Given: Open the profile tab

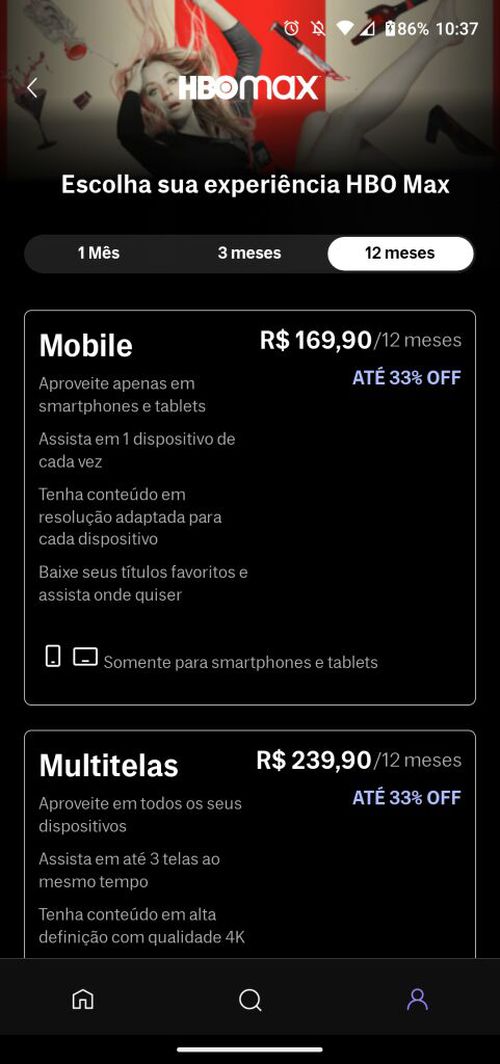Looking at the screenshot, I should tap(417, 999).
